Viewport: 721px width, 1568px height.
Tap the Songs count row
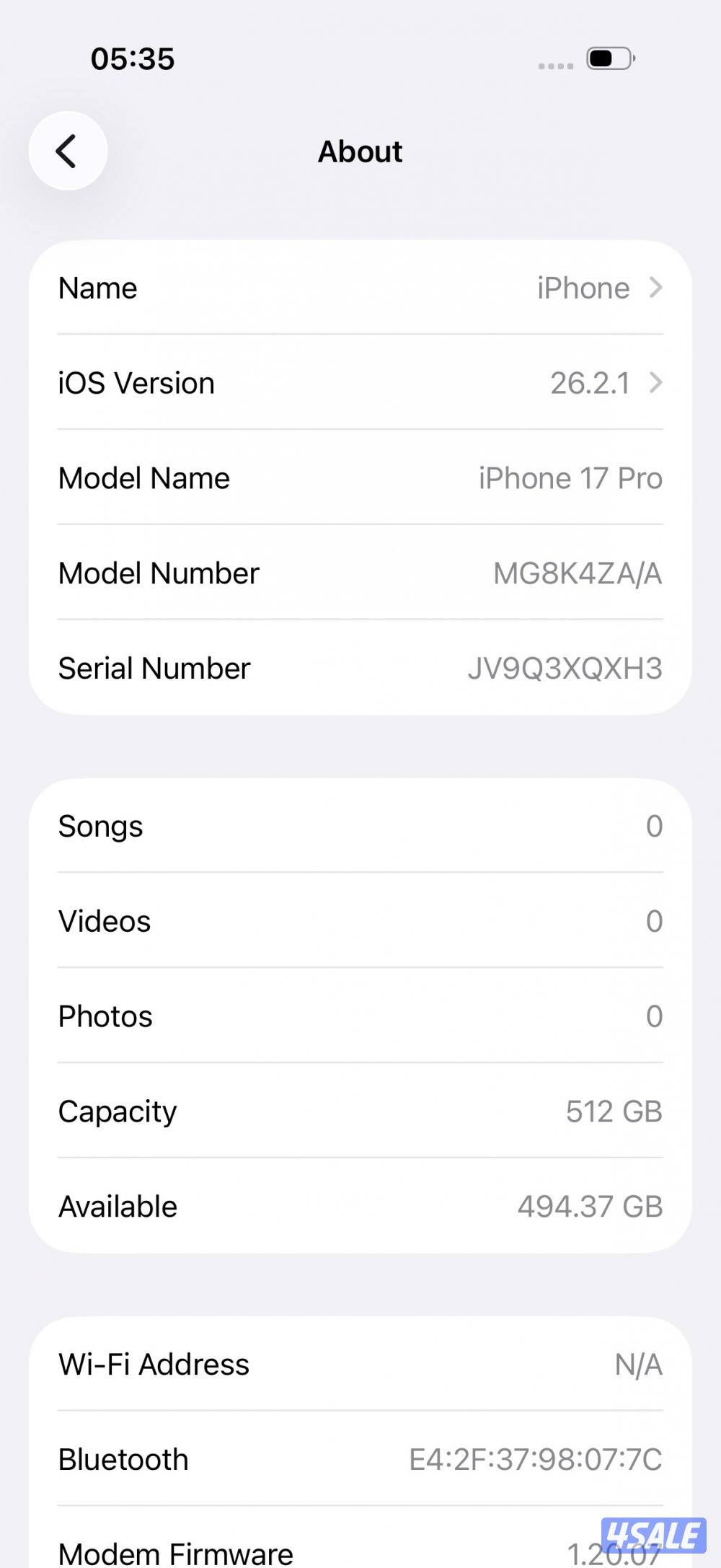pyautogui.click(x=360, y=826)
